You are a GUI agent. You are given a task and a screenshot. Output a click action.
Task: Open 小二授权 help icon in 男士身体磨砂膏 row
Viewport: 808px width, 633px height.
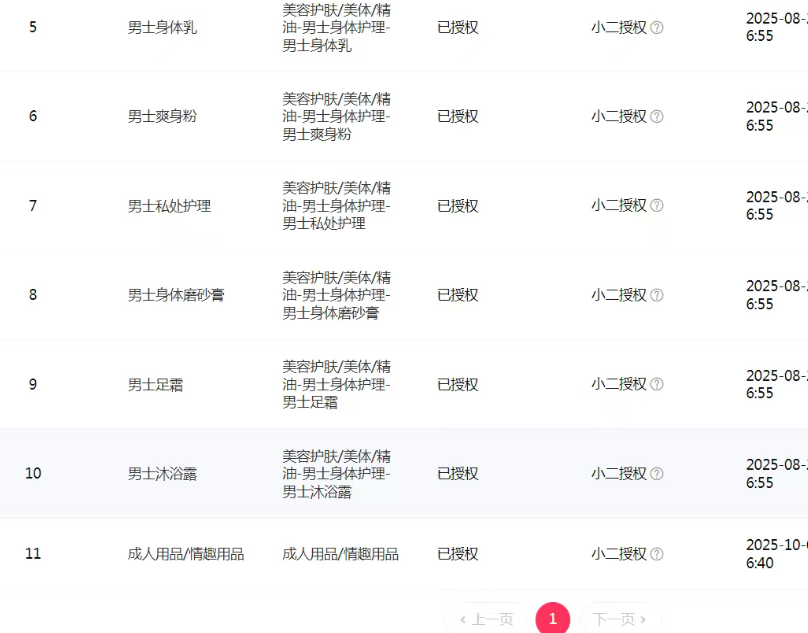pyautogui.click(x=657, y=296)
